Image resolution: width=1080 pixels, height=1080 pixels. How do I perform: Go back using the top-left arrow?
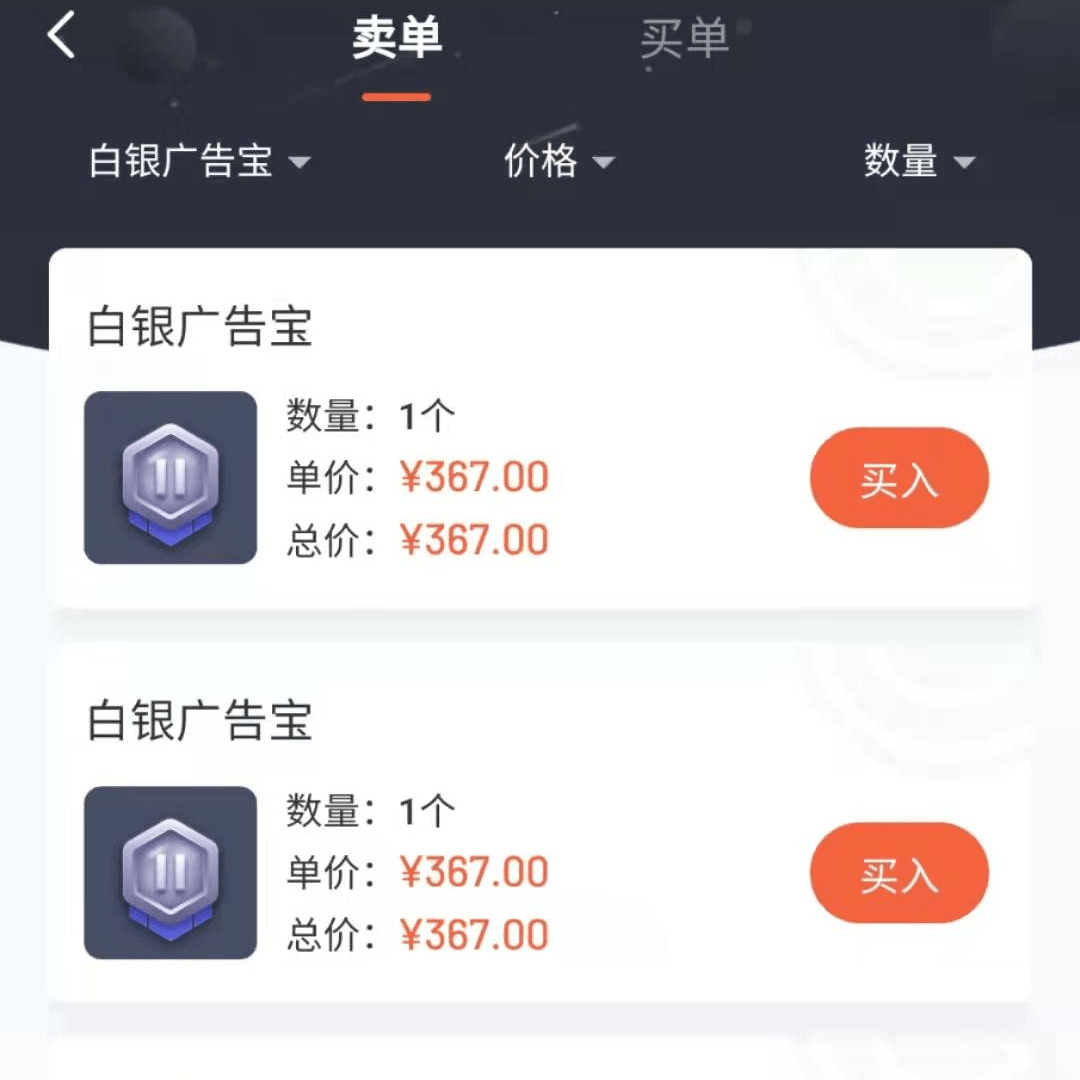[62, 37]
